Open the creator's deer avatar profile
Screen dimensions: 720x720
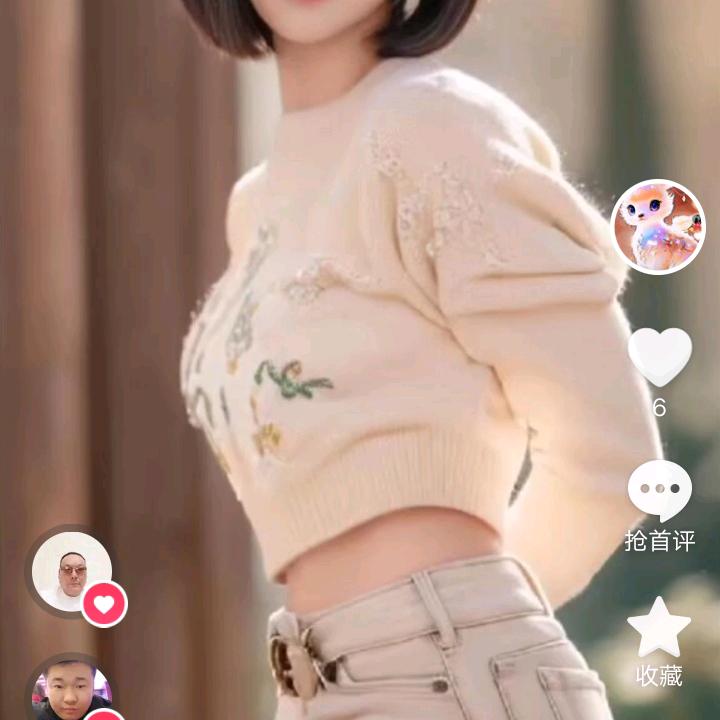tap(658, 227)
